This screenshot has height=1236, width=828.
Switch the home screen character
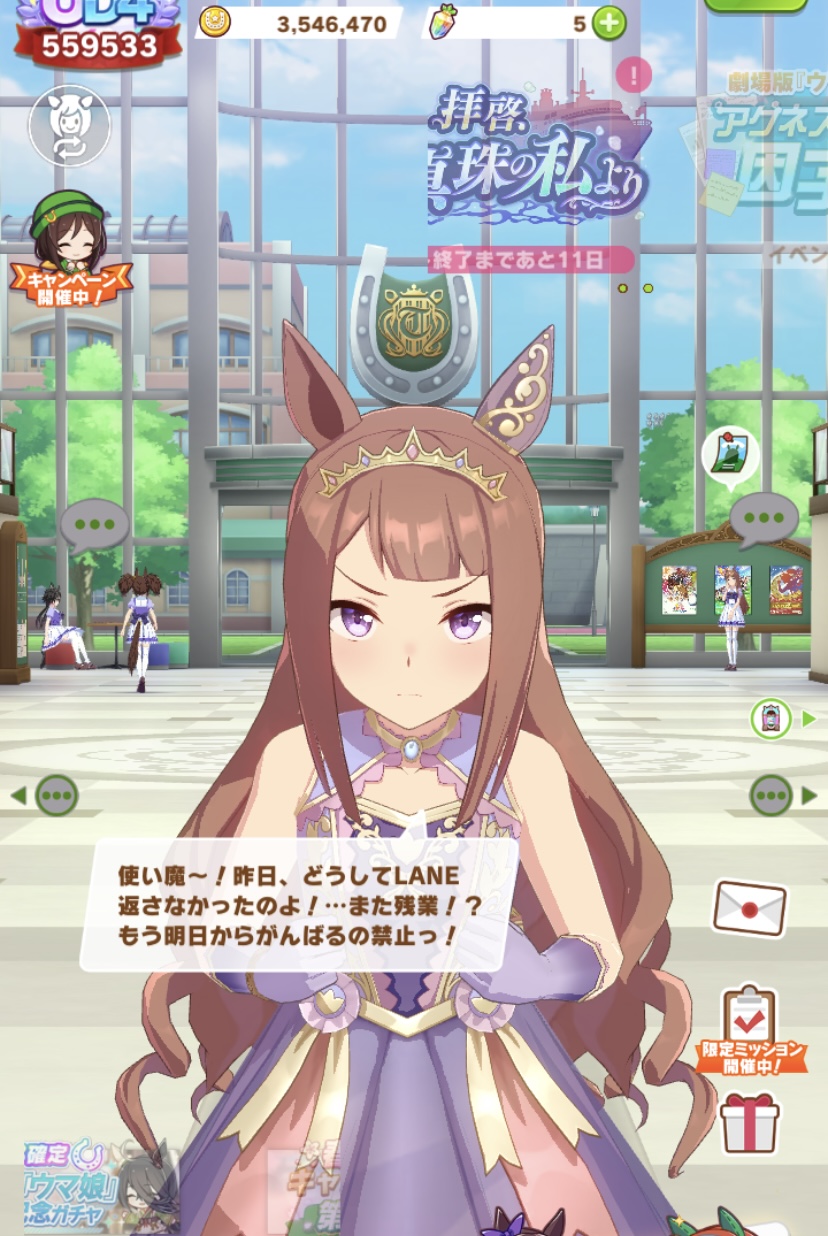click(x=69, y=126)
